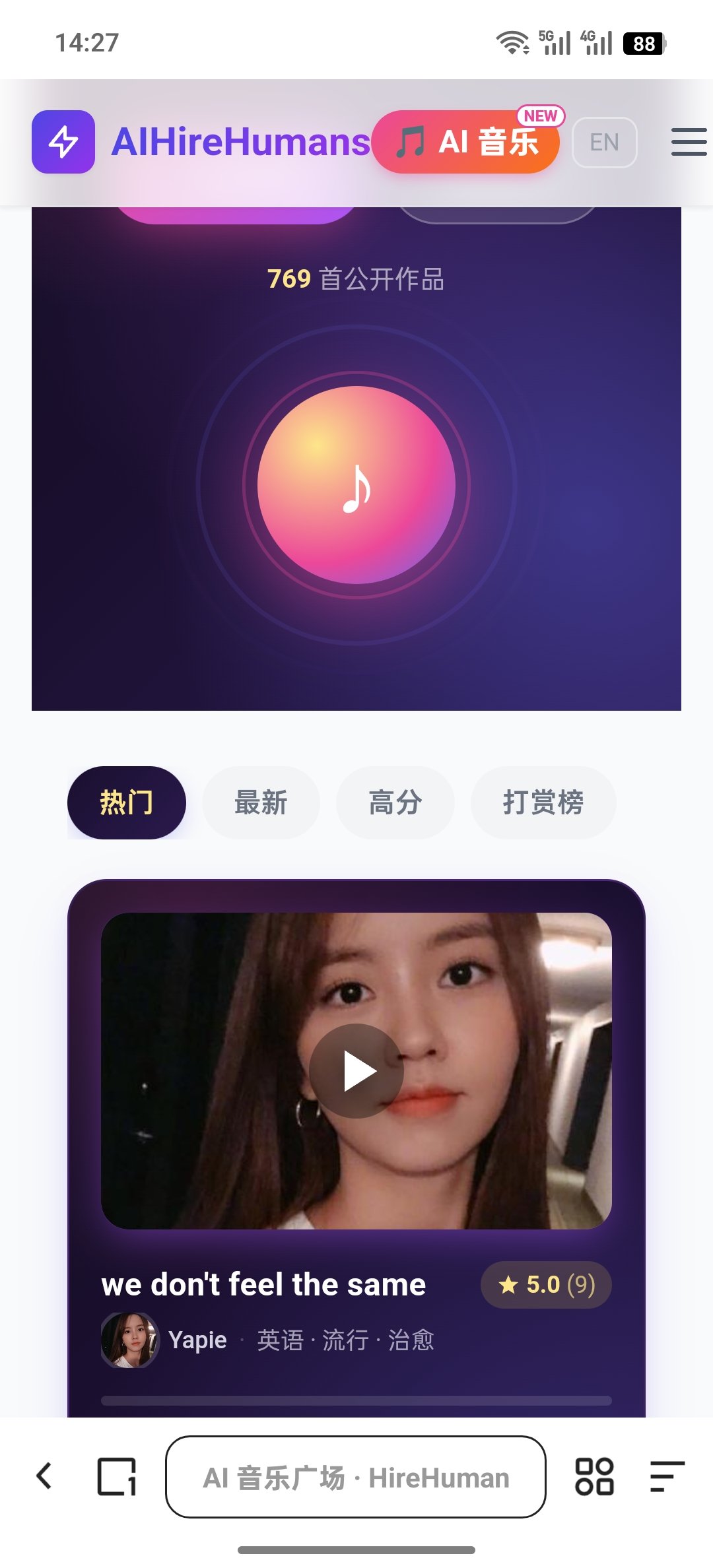Open the browser options menu

tap(667, 1476)
